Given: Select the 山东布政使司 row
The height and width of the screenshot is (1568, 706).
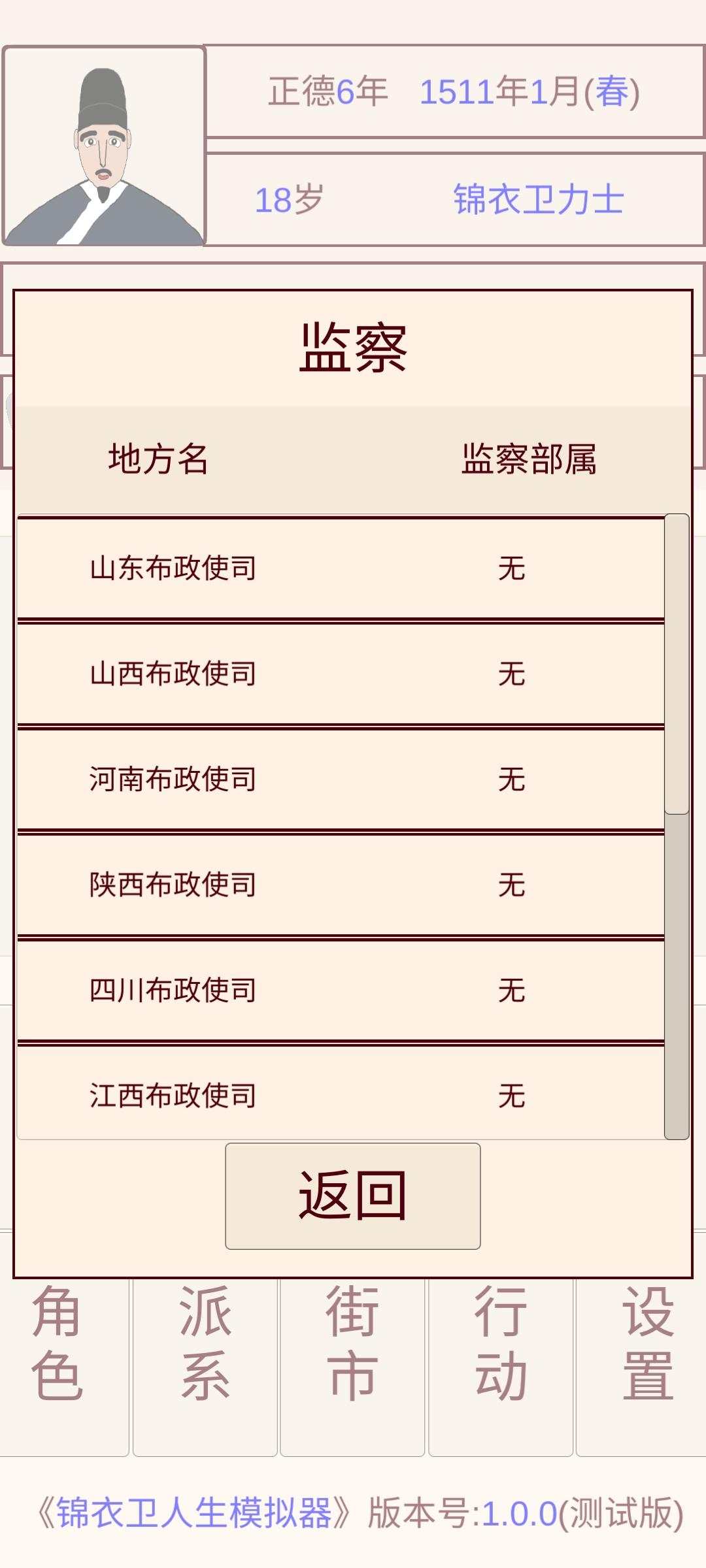Looking at the screenshot, I should coord(340,568).
